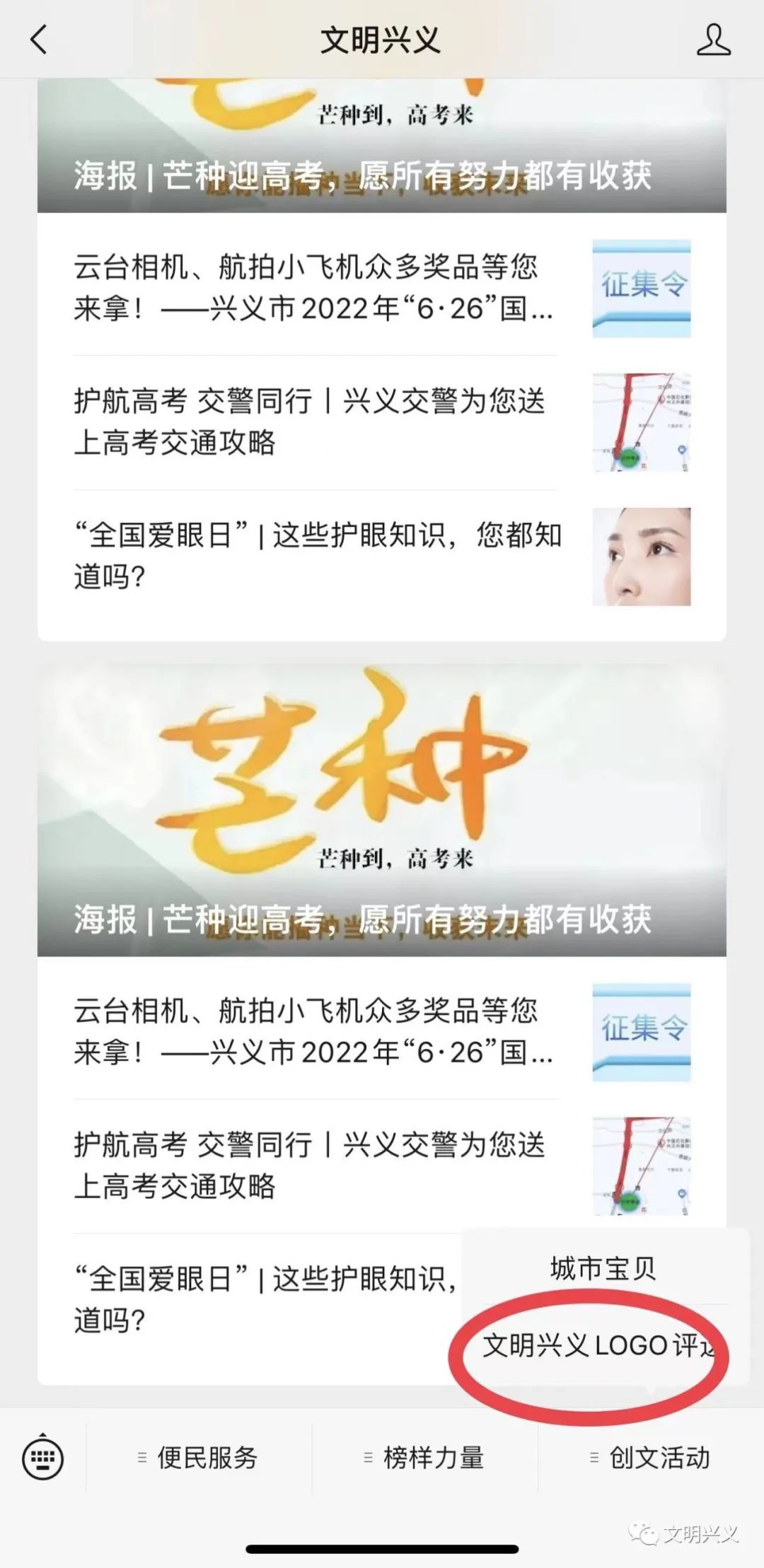Open the 文明兴义 account profile icon
764x1568 pixels.
(713, 39)
